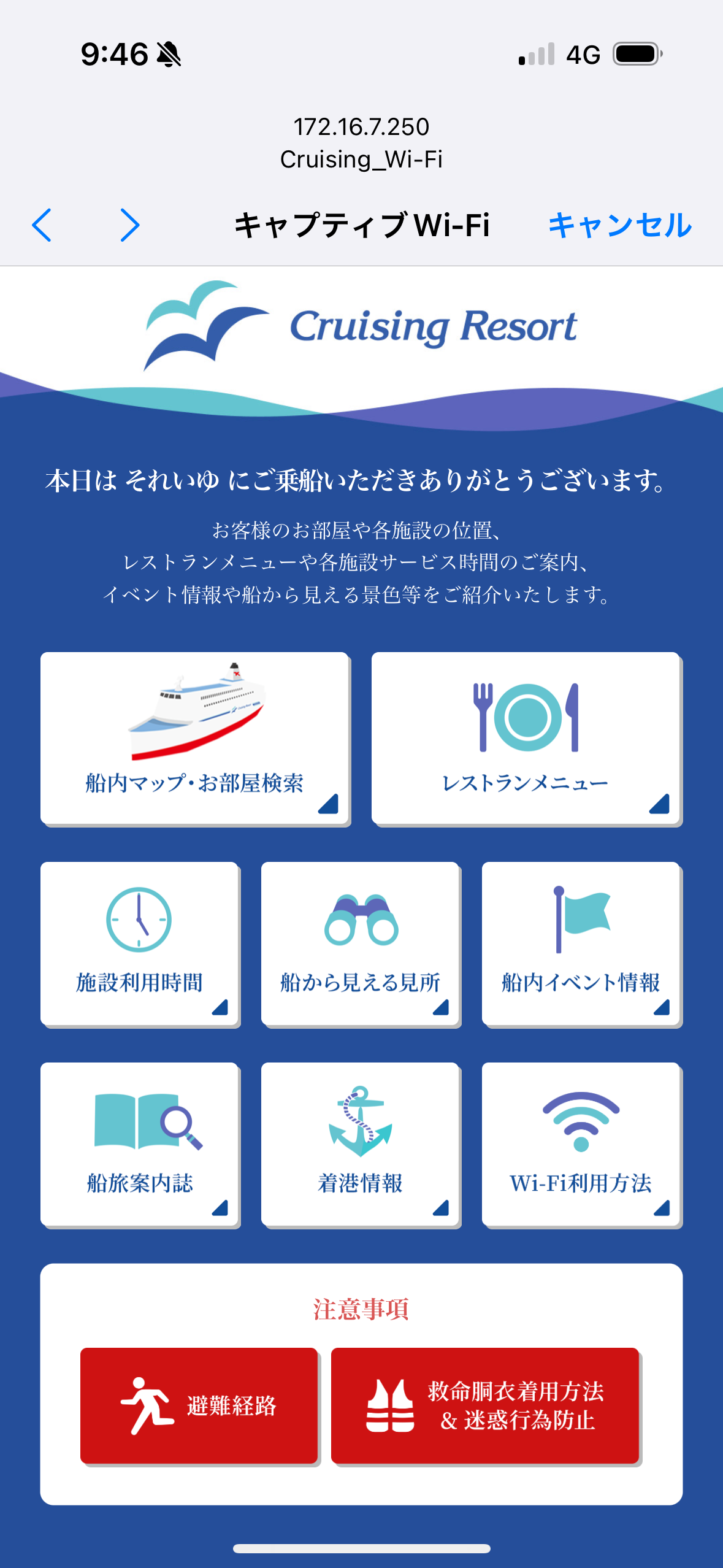Tap the red 避難経路 evacuation route button
The image size is (723, 1568).
click(x=199, y=1405)
